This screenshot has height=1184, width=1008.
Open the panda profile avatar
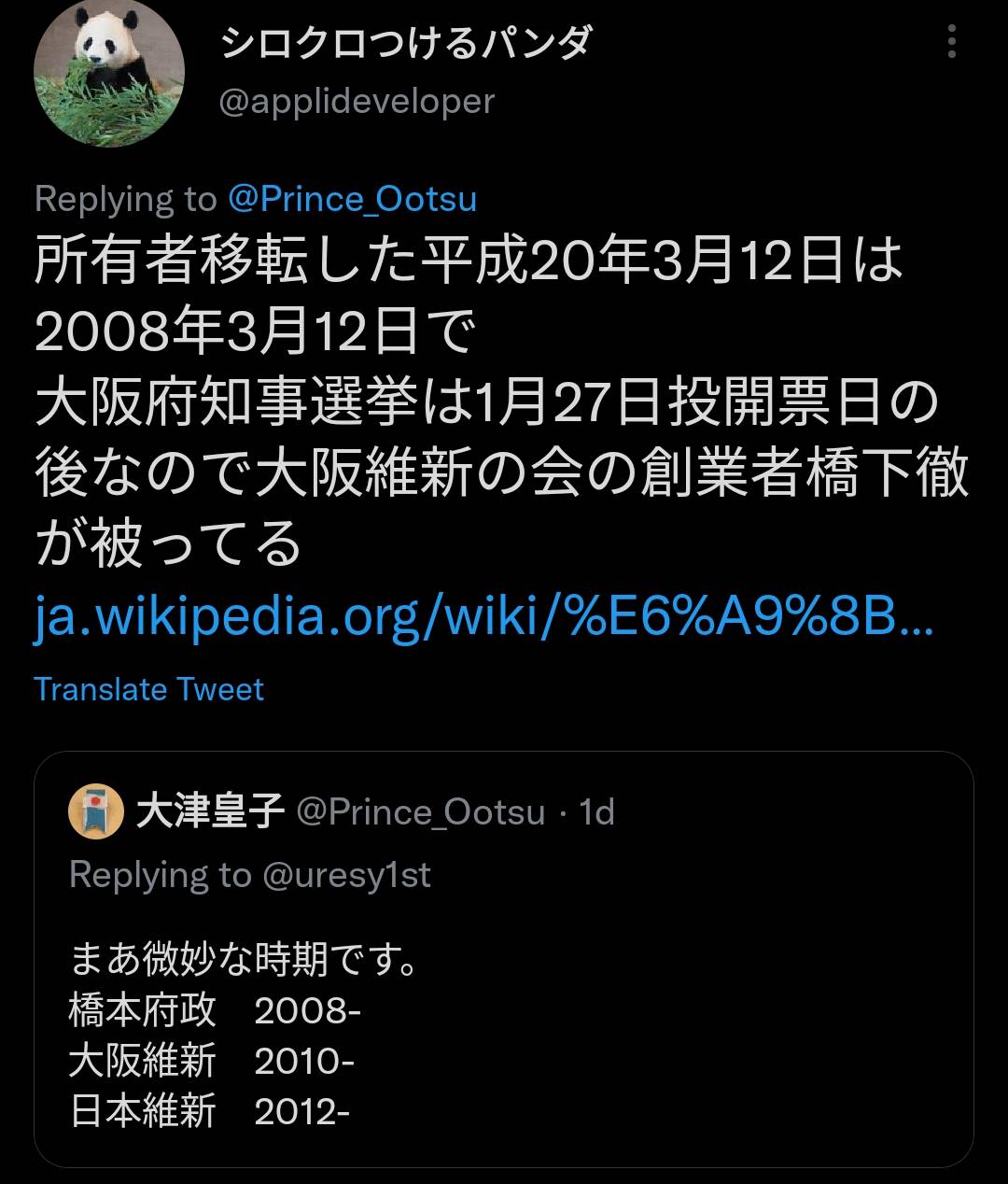point(109,72)
